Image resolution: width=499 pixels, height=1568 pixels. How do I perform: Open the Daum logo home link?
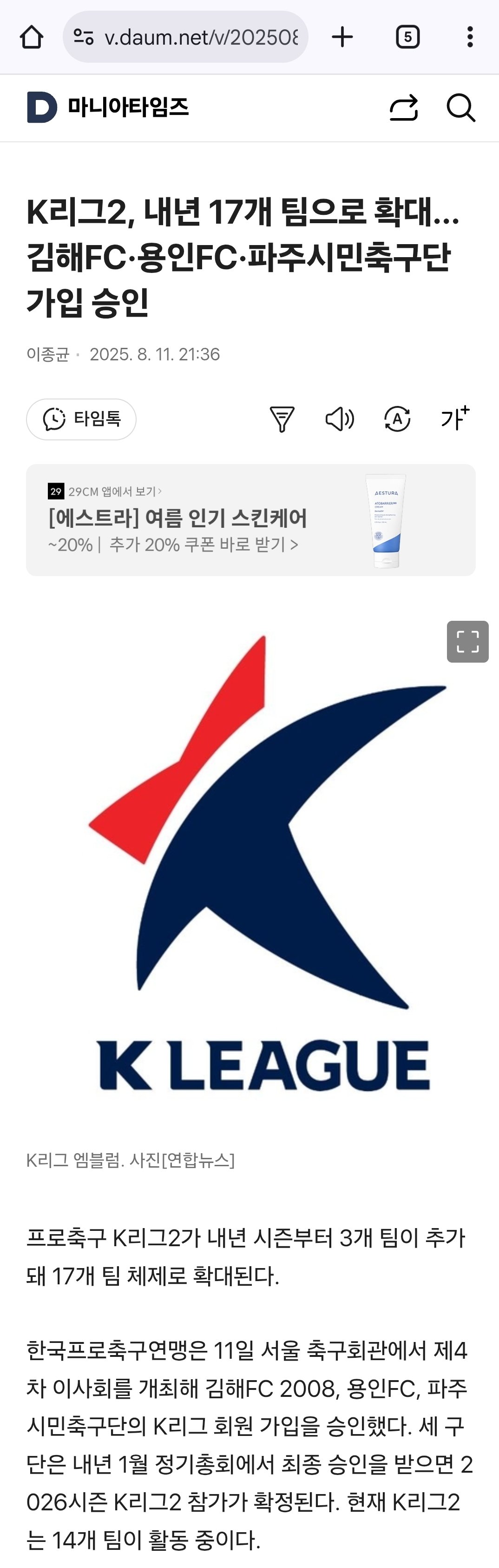point(42,108)
